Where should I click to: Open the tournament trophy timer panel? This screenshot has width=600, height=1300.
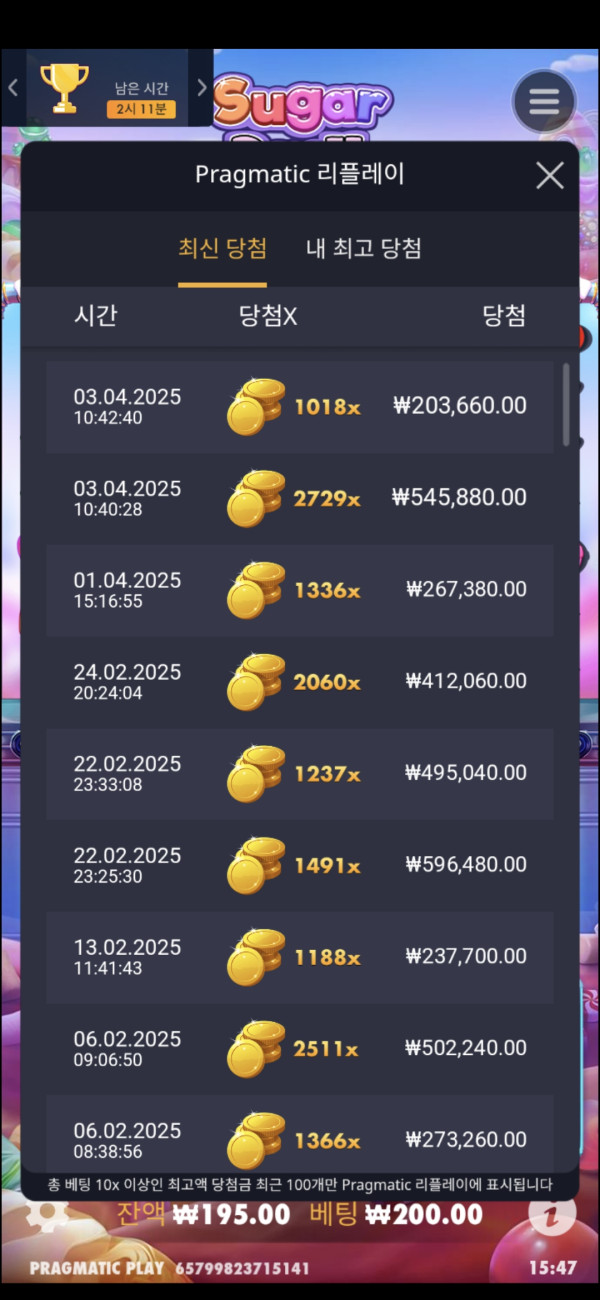(x=107, y=88)
